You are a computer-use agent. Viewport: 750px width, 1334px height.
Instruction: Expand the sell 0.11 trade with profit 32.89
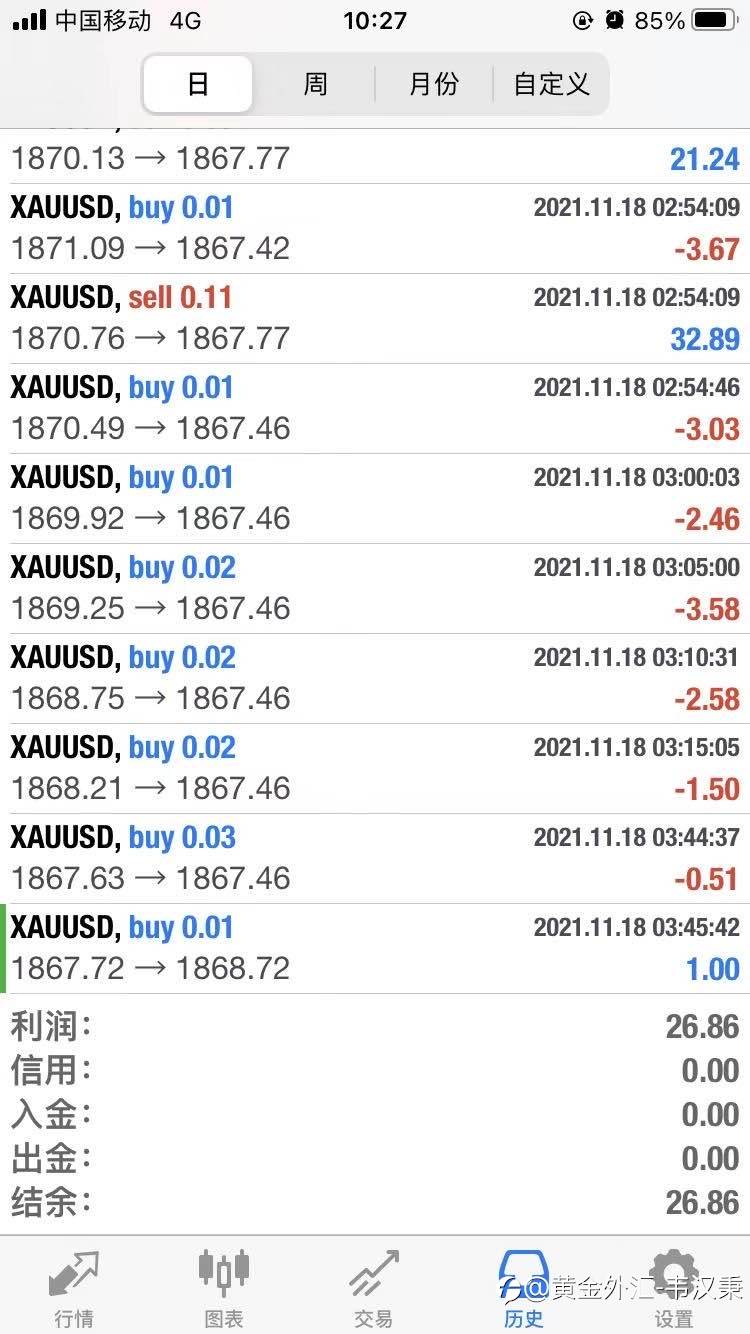coord(375,319)
